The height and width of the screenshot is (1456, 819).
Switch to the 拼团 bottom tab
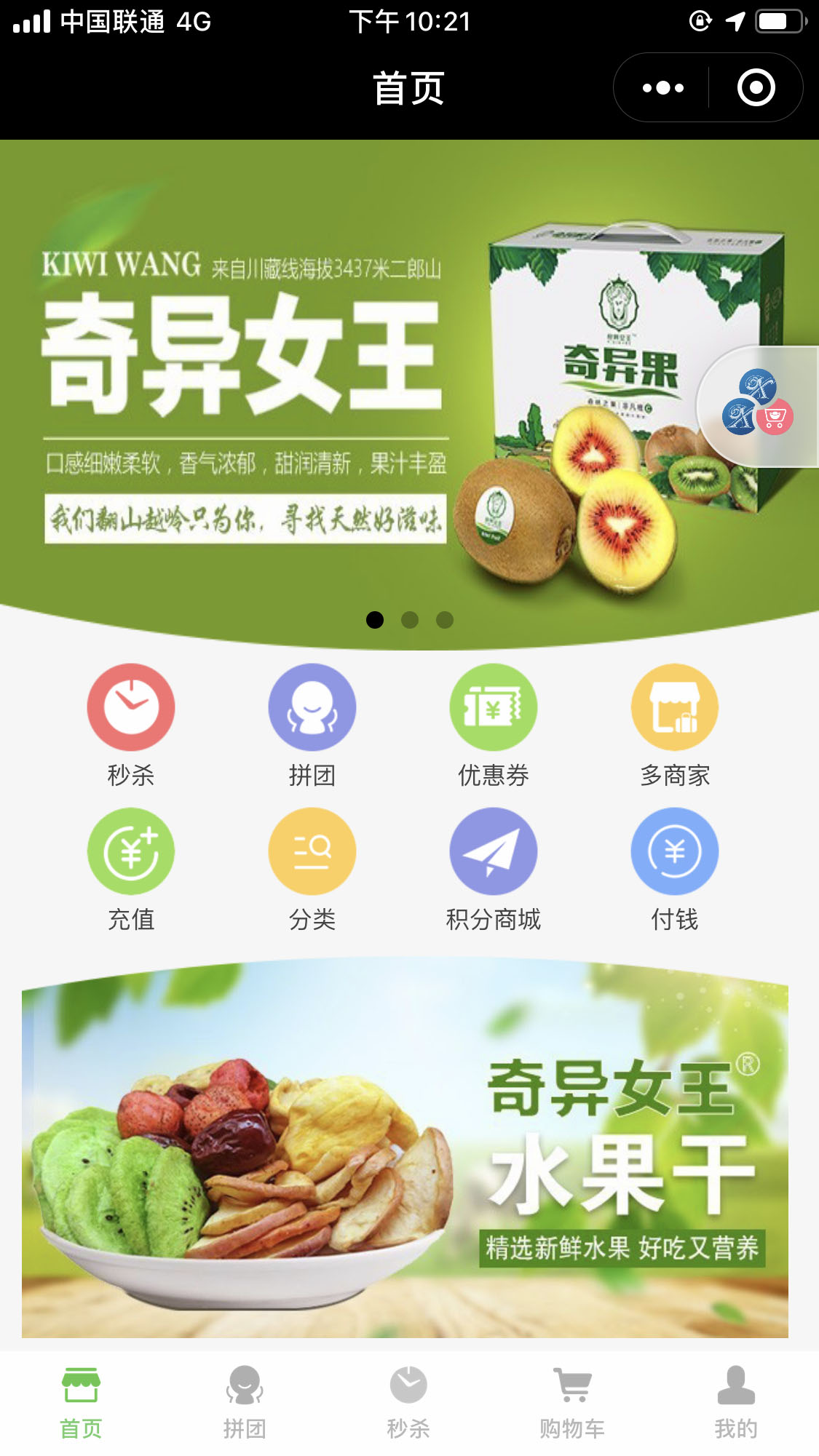tap(245, 1402)
